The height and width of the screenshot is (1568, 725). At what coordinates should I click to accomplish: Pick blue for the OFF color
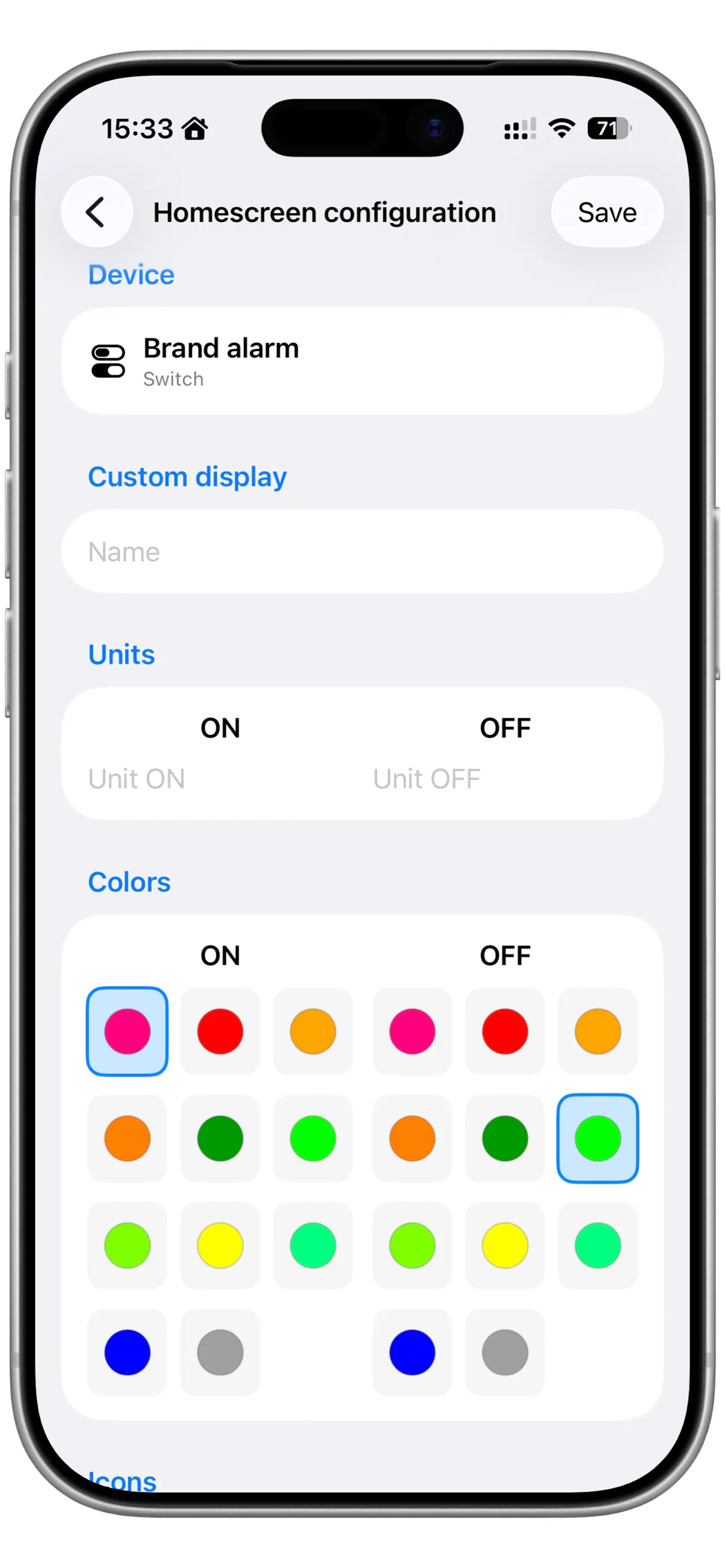[x=412, y=1352]
